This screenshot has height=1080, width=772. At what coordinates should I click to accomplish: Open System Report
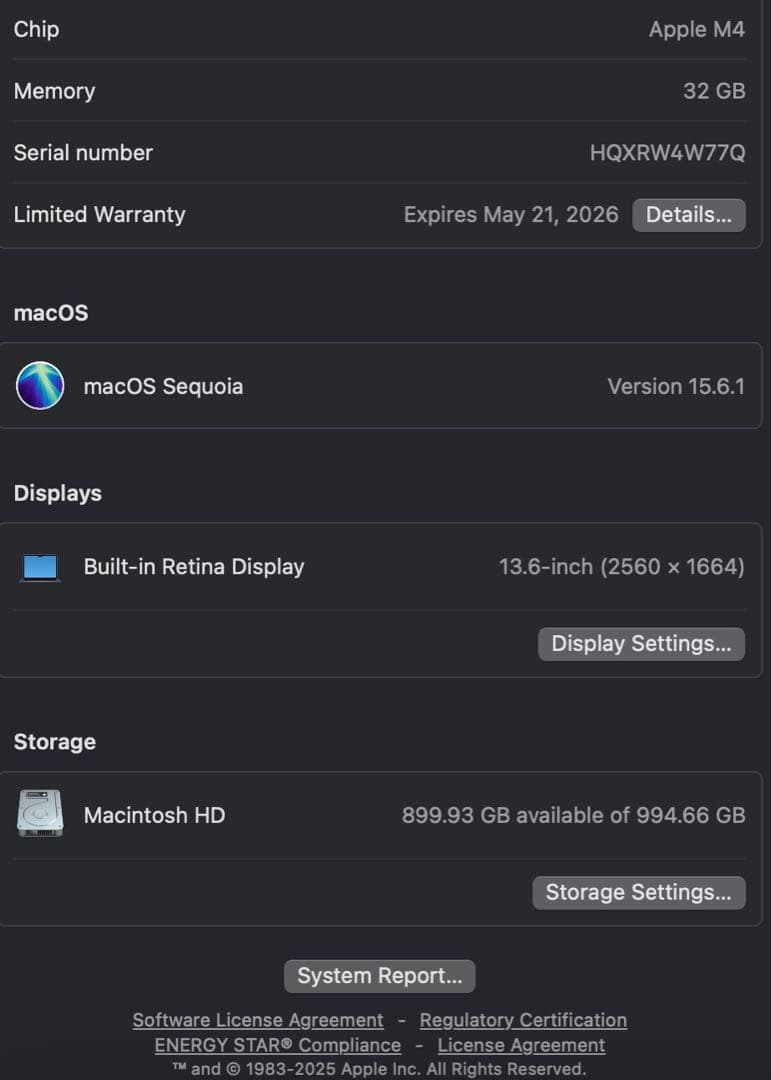coord(380,975)
